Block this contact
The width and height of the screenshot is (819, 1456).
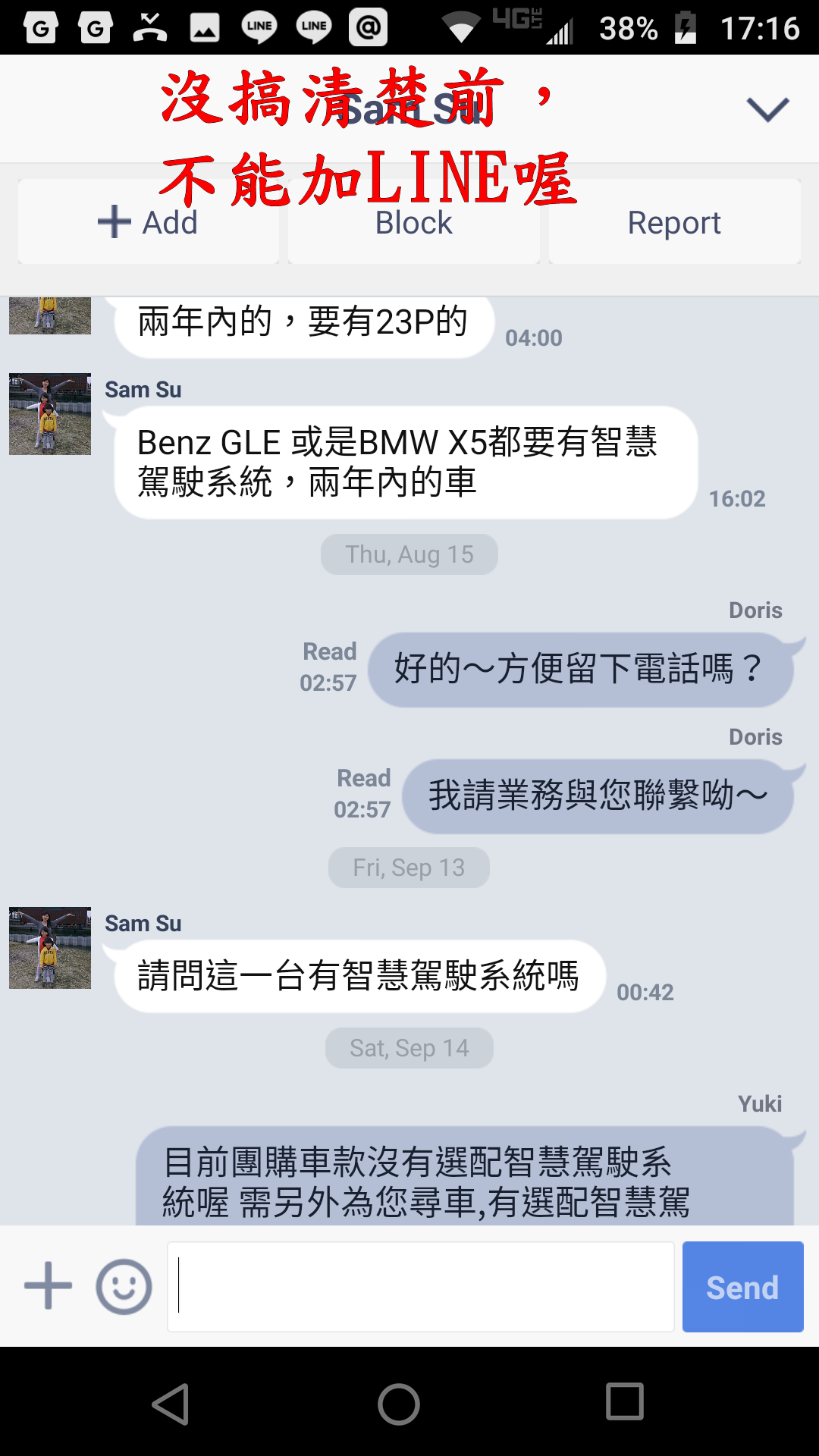(413, 222)
